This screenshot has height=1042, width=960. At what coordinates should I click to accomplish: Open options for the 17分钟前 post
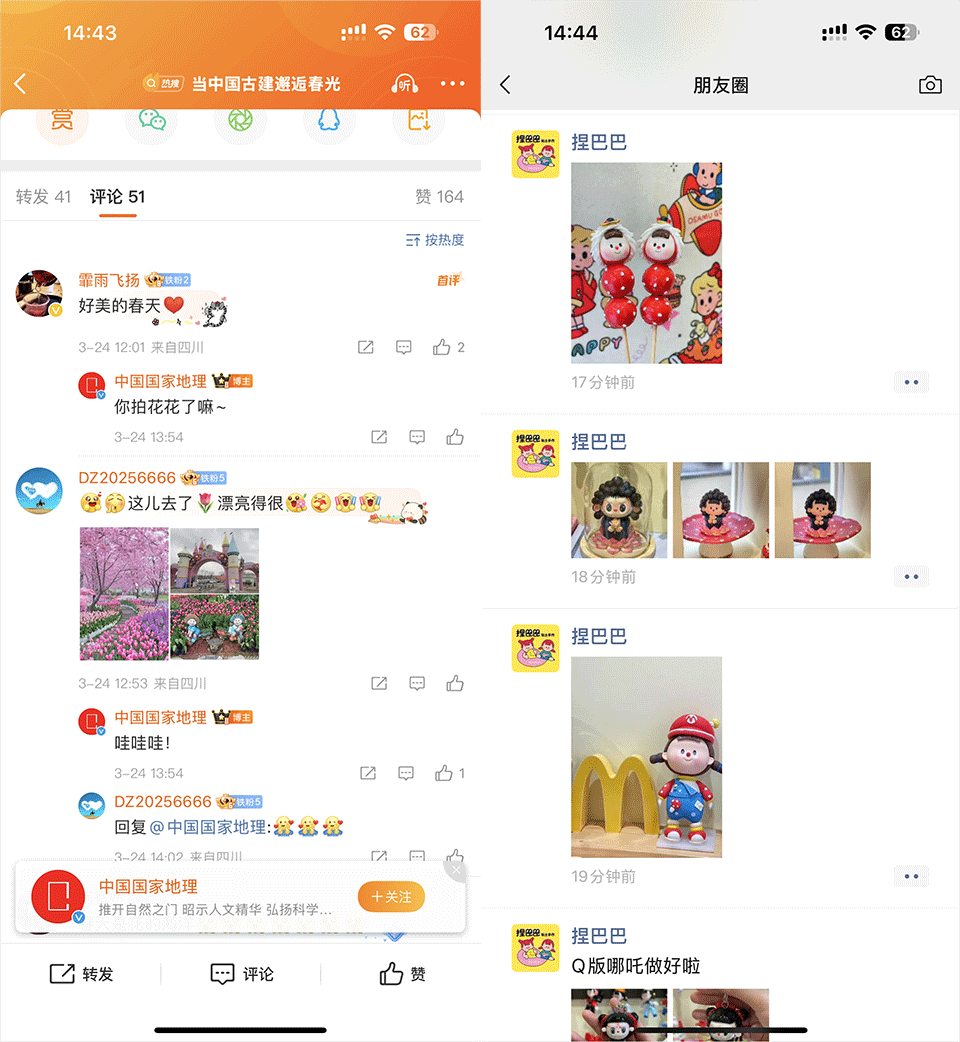[x=910, y=382]
